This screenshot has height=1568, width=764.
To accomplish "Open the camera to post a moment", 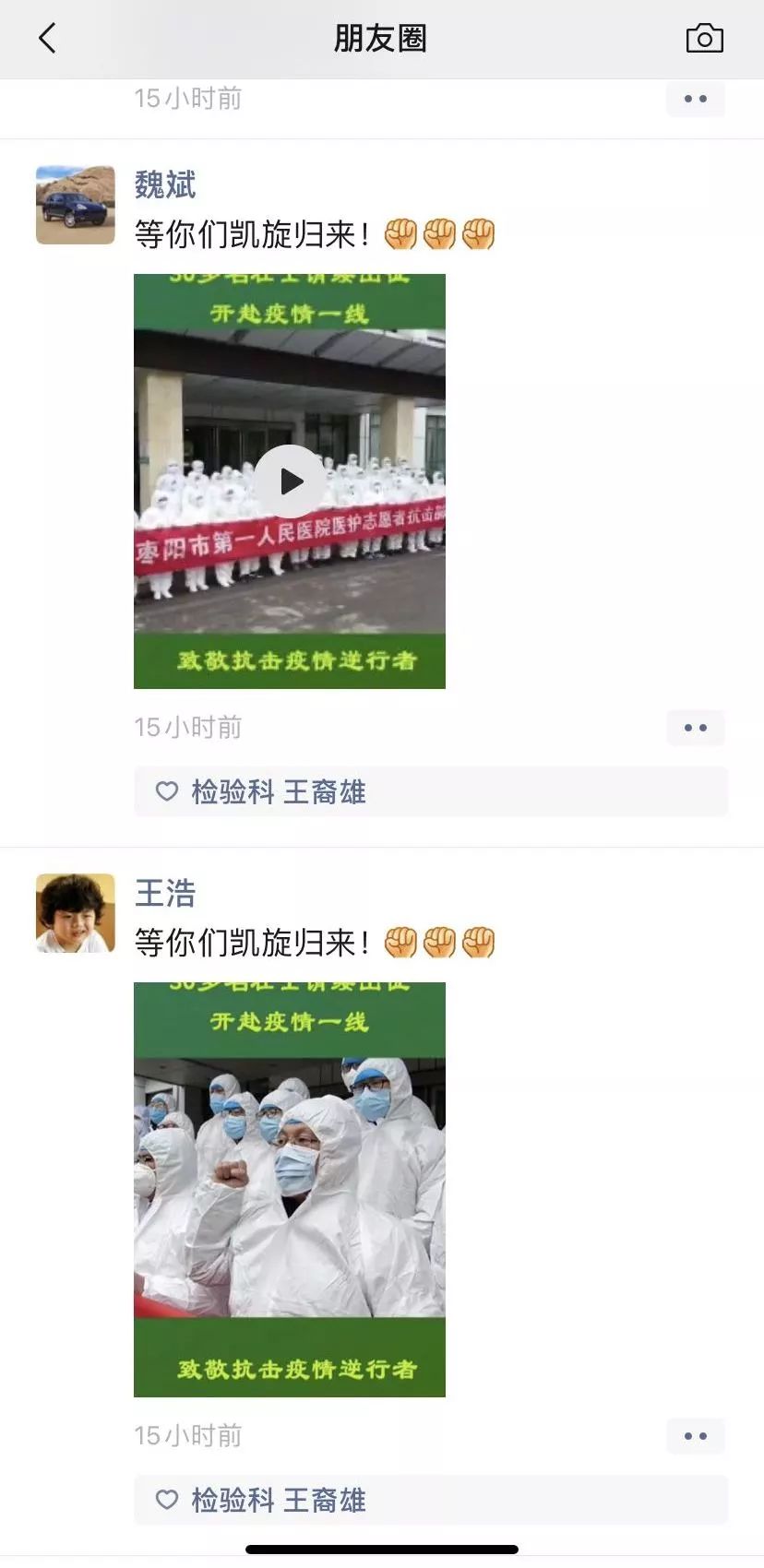I will tap(704, 39).
